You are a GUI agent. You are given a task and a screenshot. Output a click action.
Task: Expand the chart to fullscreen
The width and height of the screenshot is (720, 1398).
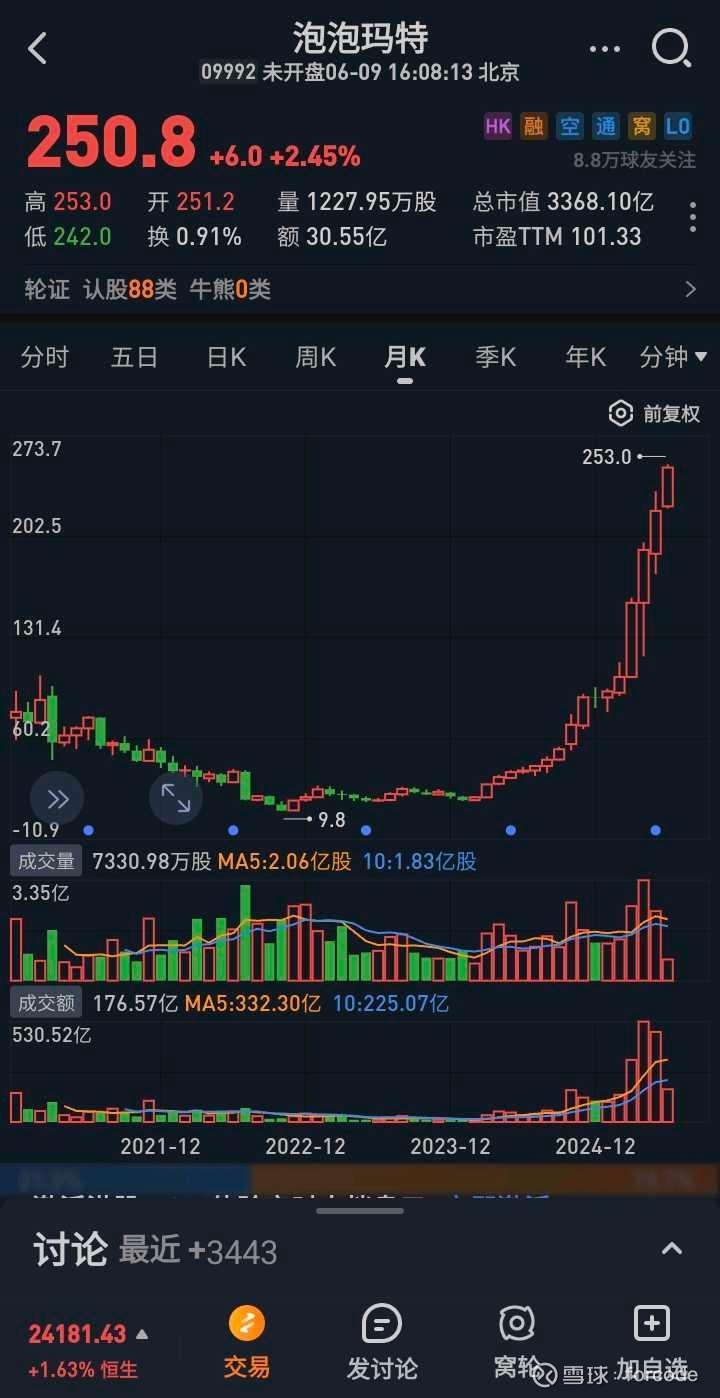176,798
